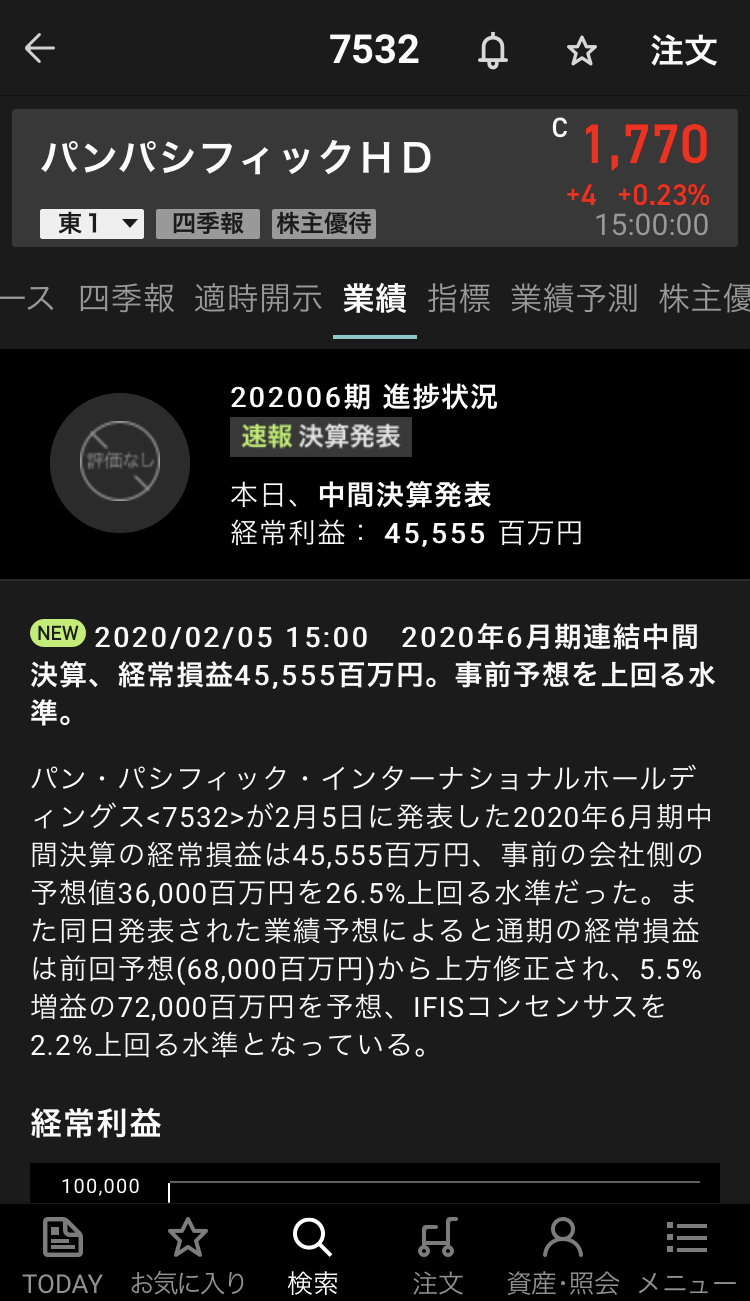
Task: Open お気に入り in bottom navigation
Action: [188, 1255]
